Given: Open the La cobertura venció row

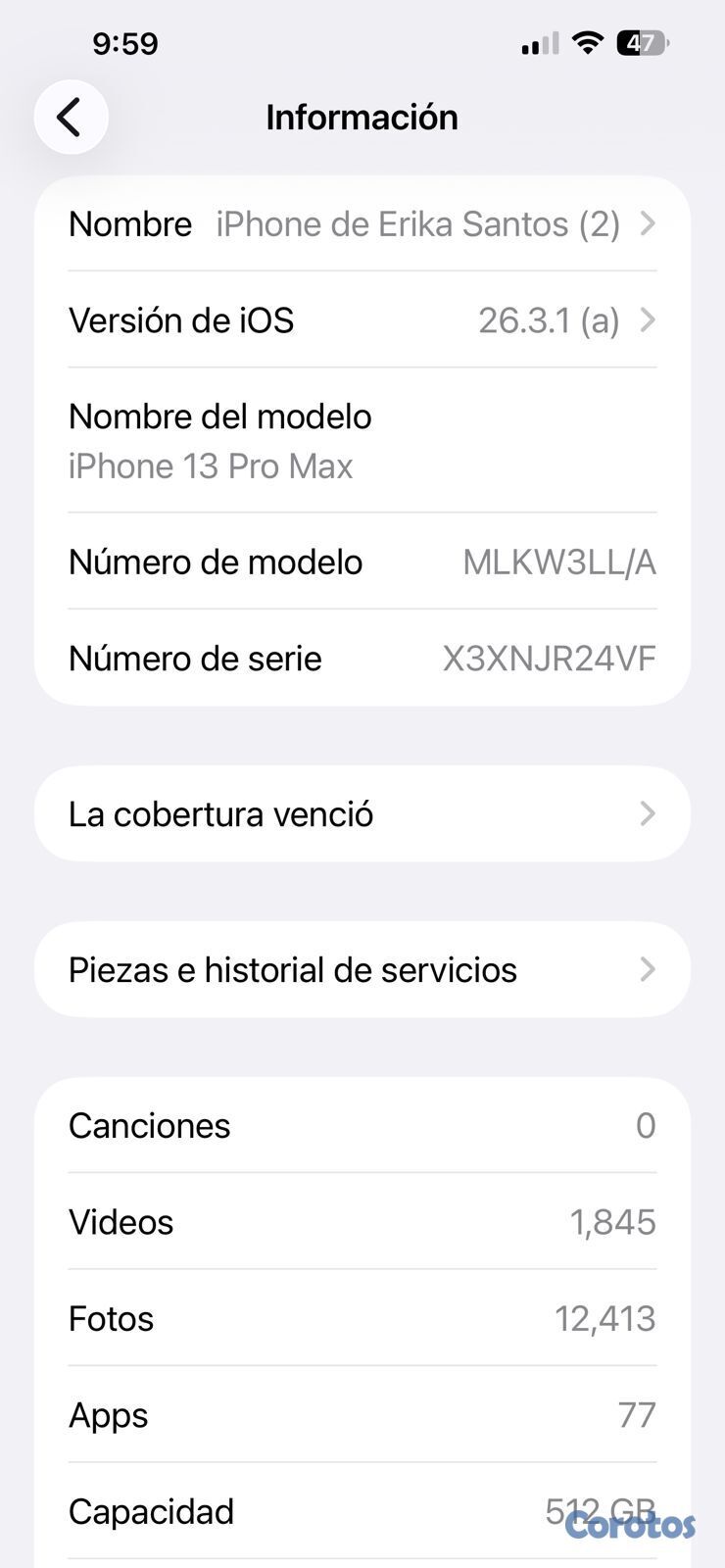Looking at the screenshot, I should [x=362, y=814].
